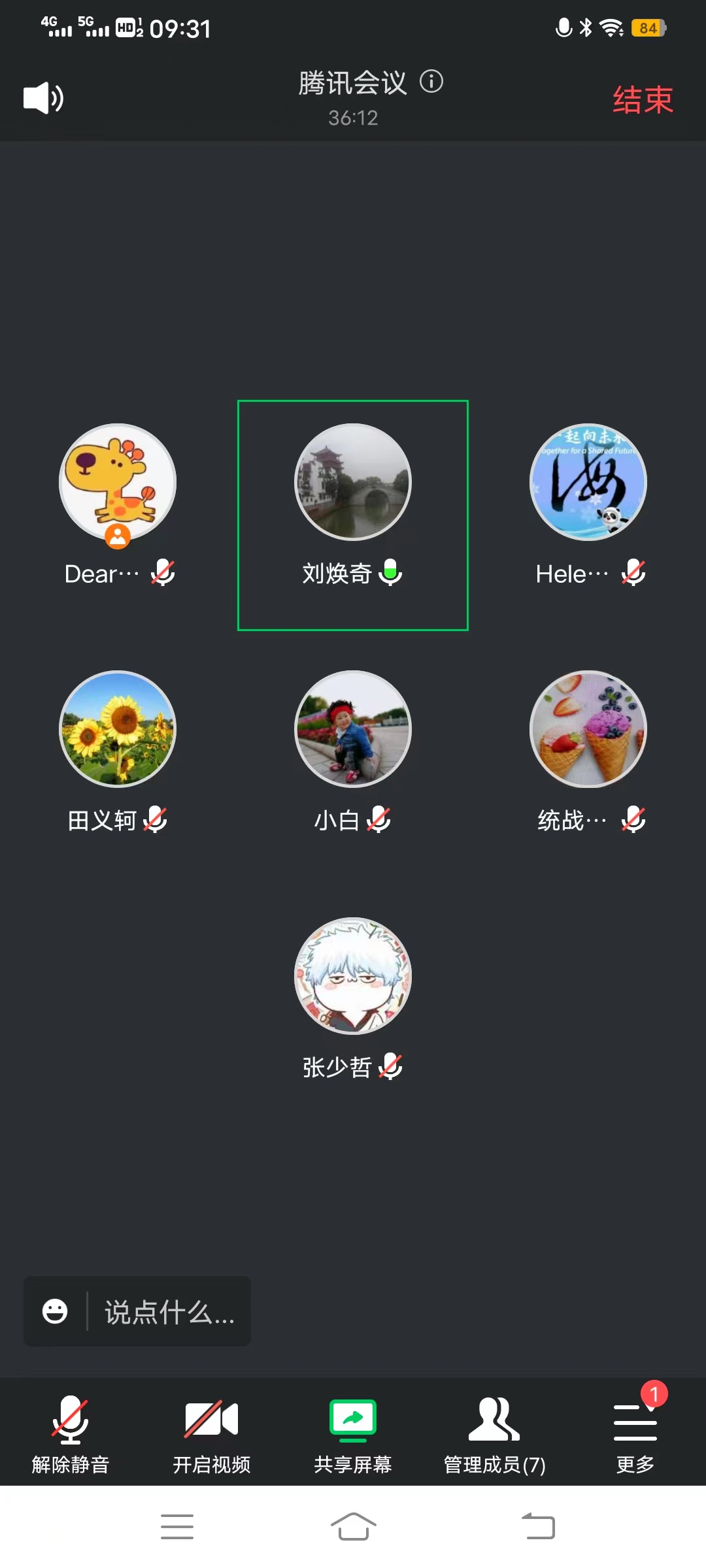Tap the 说点什么 chat input
Image resolution: width=706 pixels, height=1568 pixels.
pos(169,1312)
